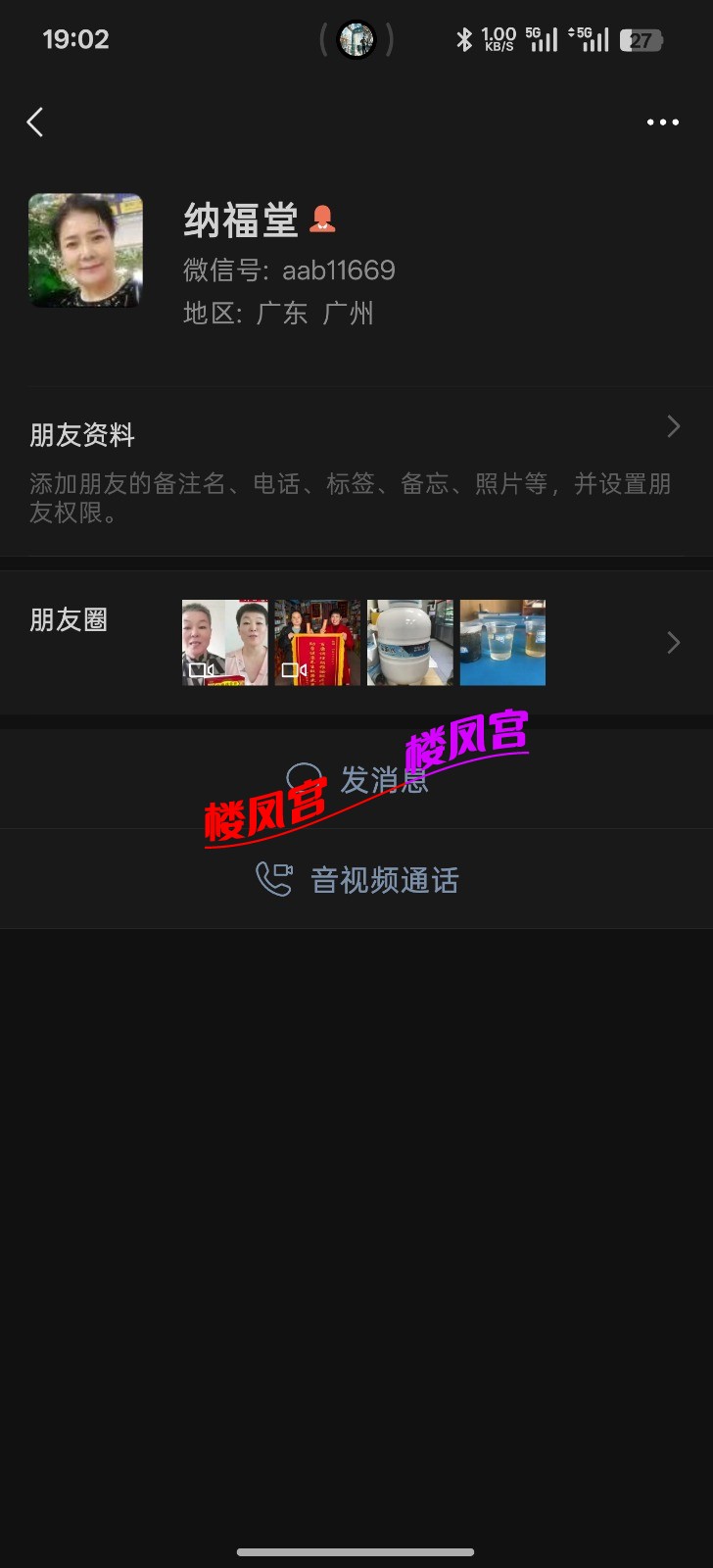Open 朋友资料 settings row
This screenshot has width=713, height=1568.
(356, 471)
